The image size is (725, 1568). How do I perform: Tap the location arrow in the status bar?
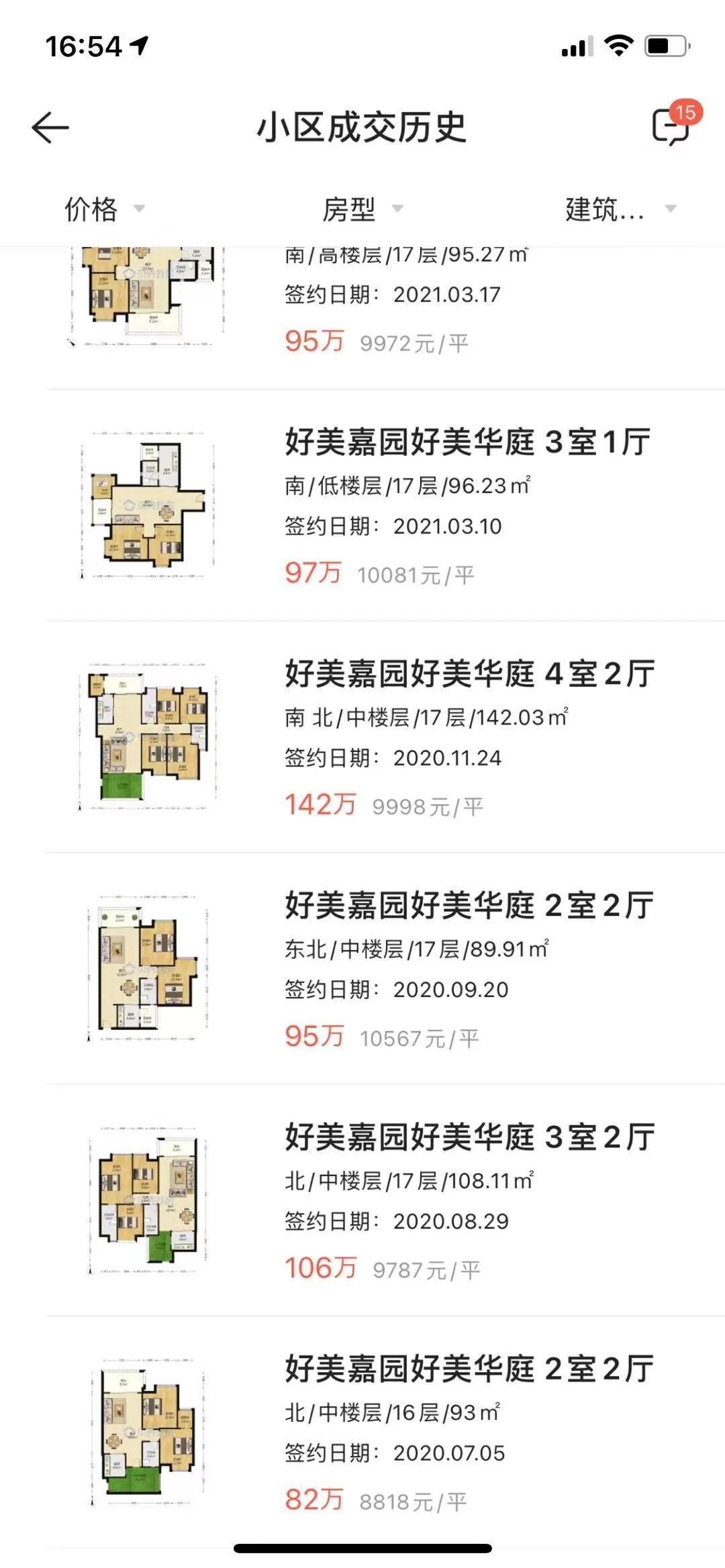pyautogui.click(x=138, y=46)
